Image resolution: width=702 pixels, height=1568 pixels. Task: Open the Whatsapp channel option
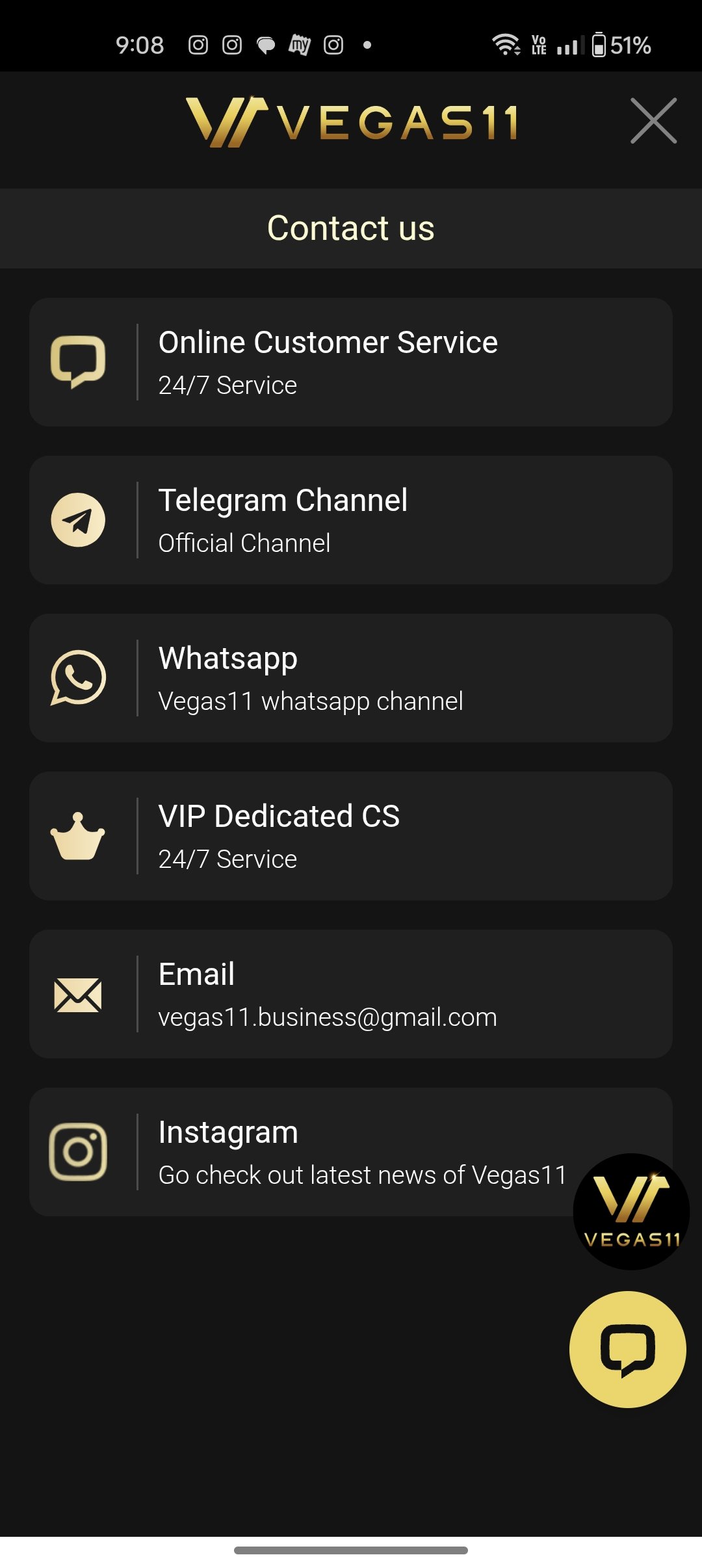(x=351, y=678)
